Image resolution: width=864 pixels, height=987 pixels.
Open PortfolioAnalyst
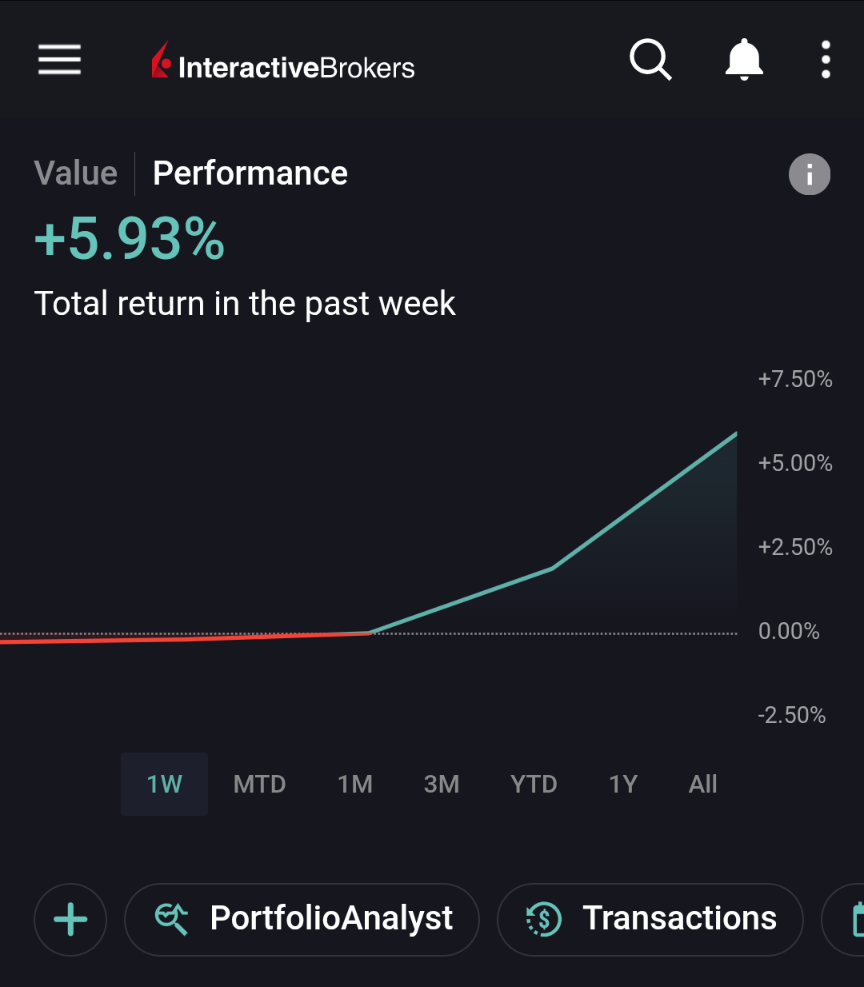[x=302, y=919]
